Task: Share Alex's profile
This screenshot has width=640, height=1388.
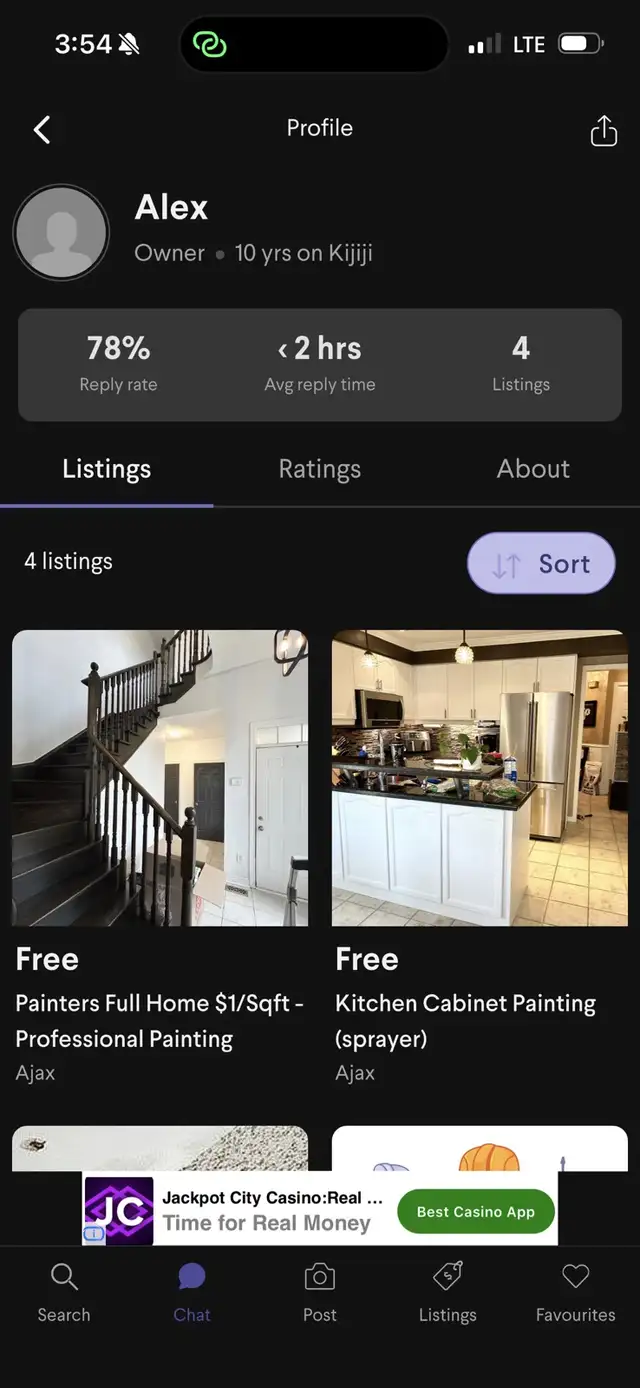Action: (603, 130)
